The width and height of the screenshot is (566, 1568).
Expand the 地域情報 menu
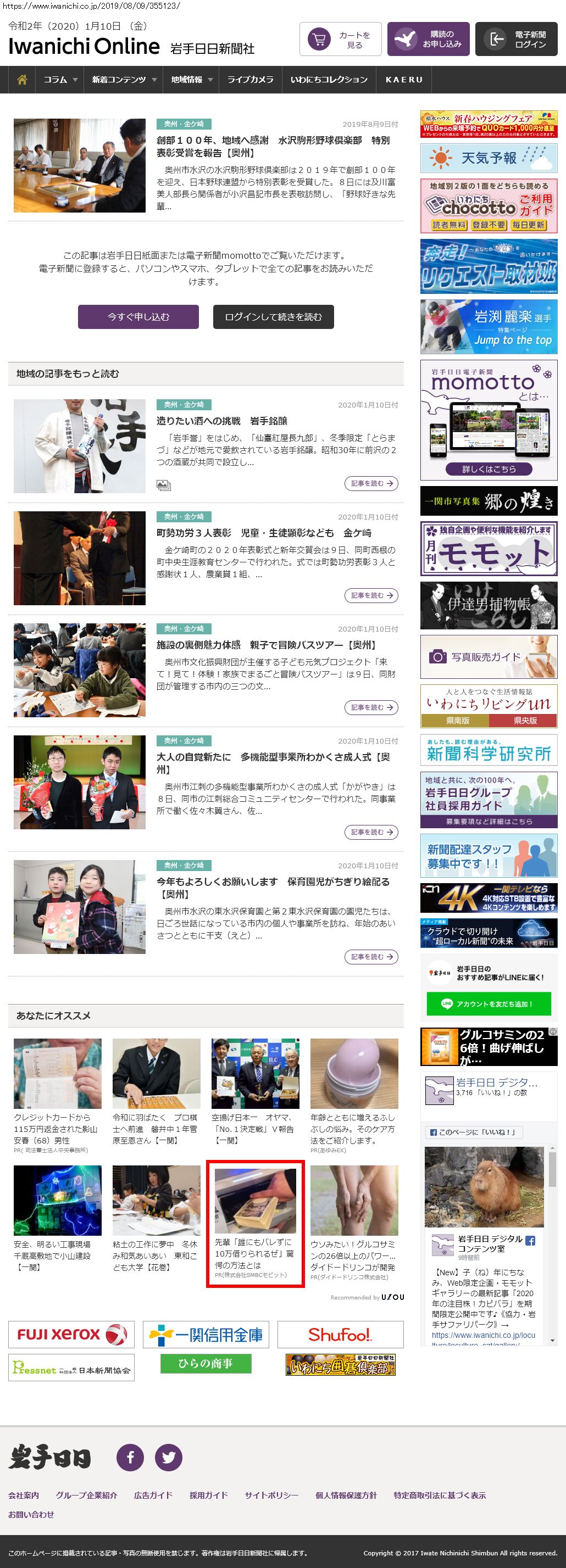pyautogui.click(x=191, y=80)
